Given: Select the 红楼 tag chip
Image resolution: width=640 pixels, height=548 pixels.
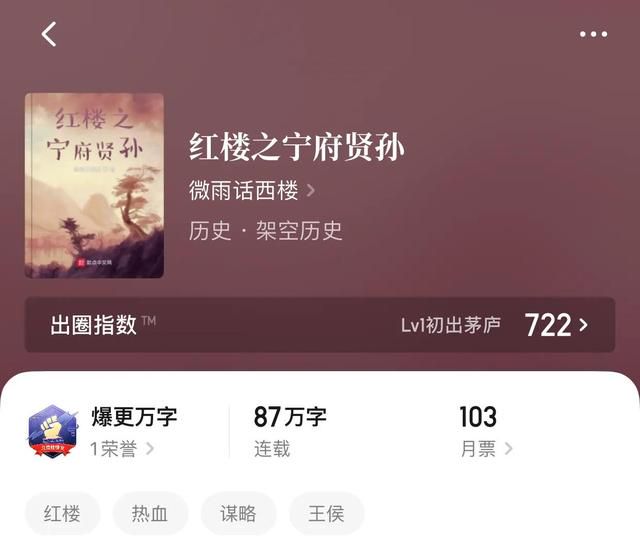Looking at the screenshot, I should 62,514.
